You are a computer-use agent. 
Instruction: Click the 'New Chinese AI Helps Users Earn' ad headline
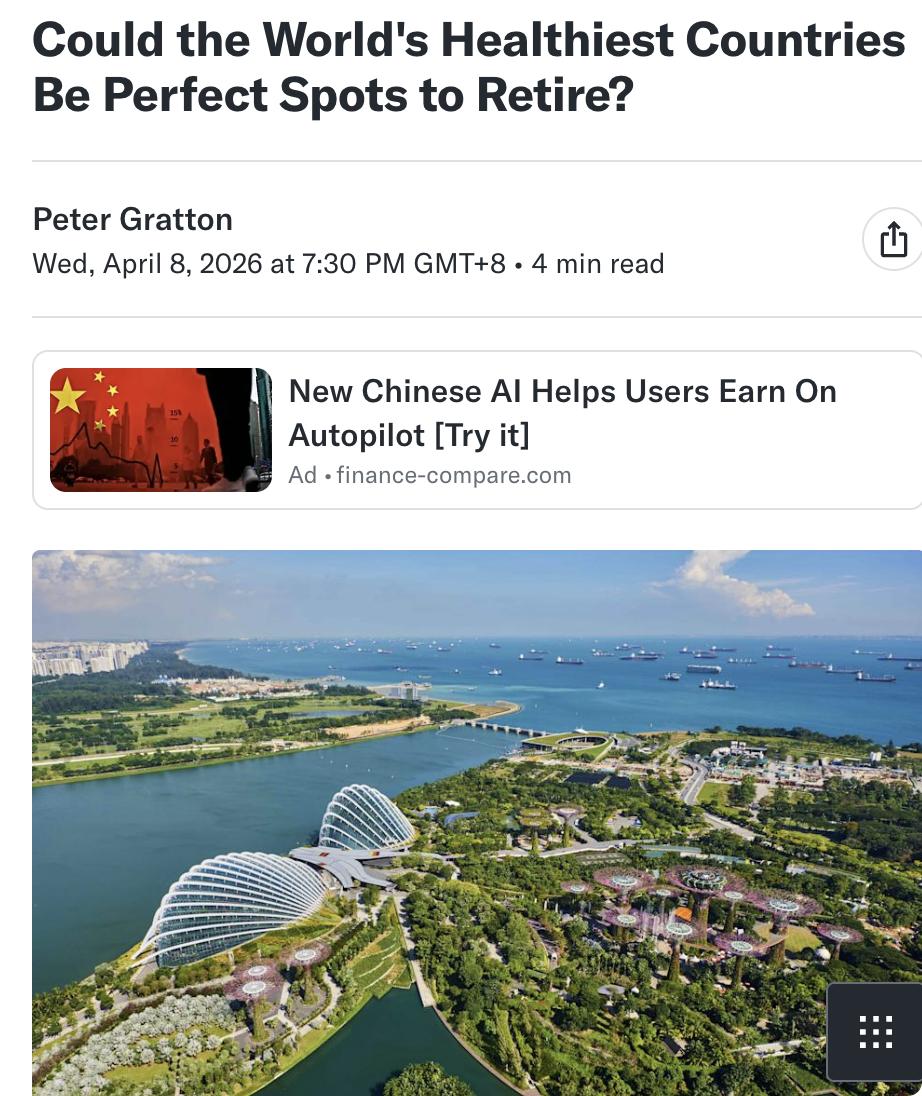(562, 392)
